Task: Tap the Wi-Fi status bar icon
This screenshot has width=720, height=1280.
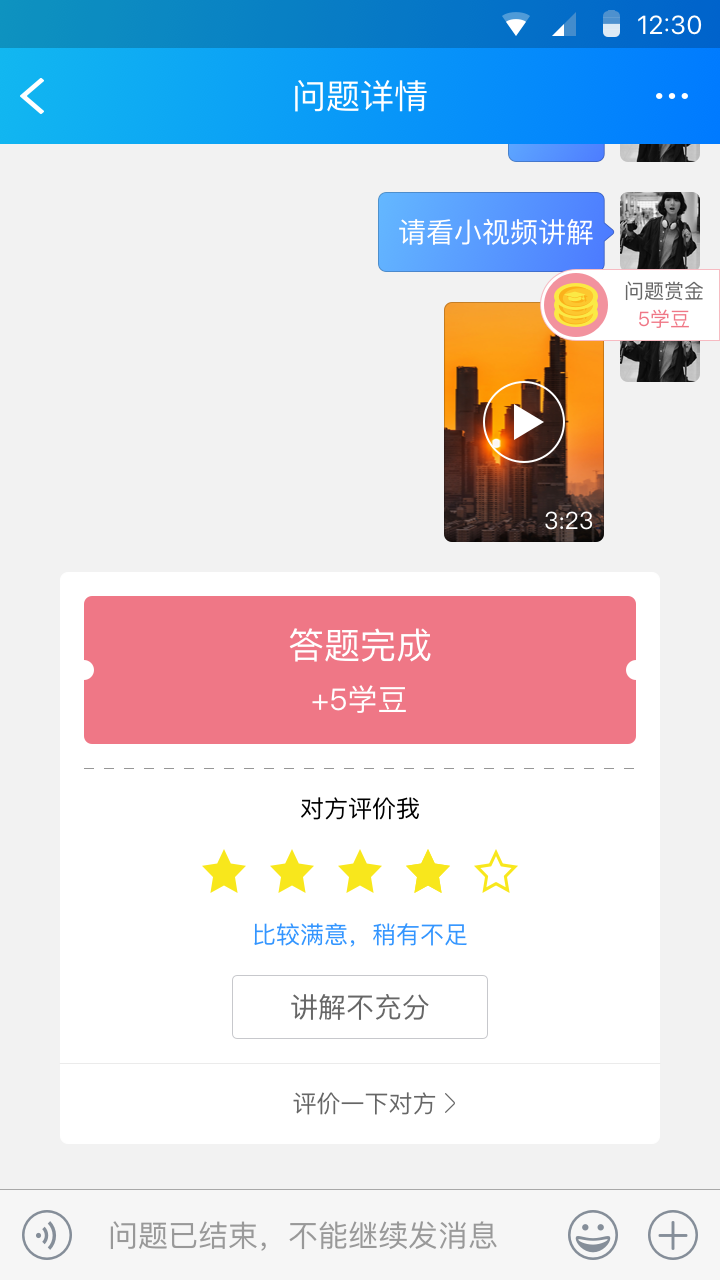Action: coord(516,24)
